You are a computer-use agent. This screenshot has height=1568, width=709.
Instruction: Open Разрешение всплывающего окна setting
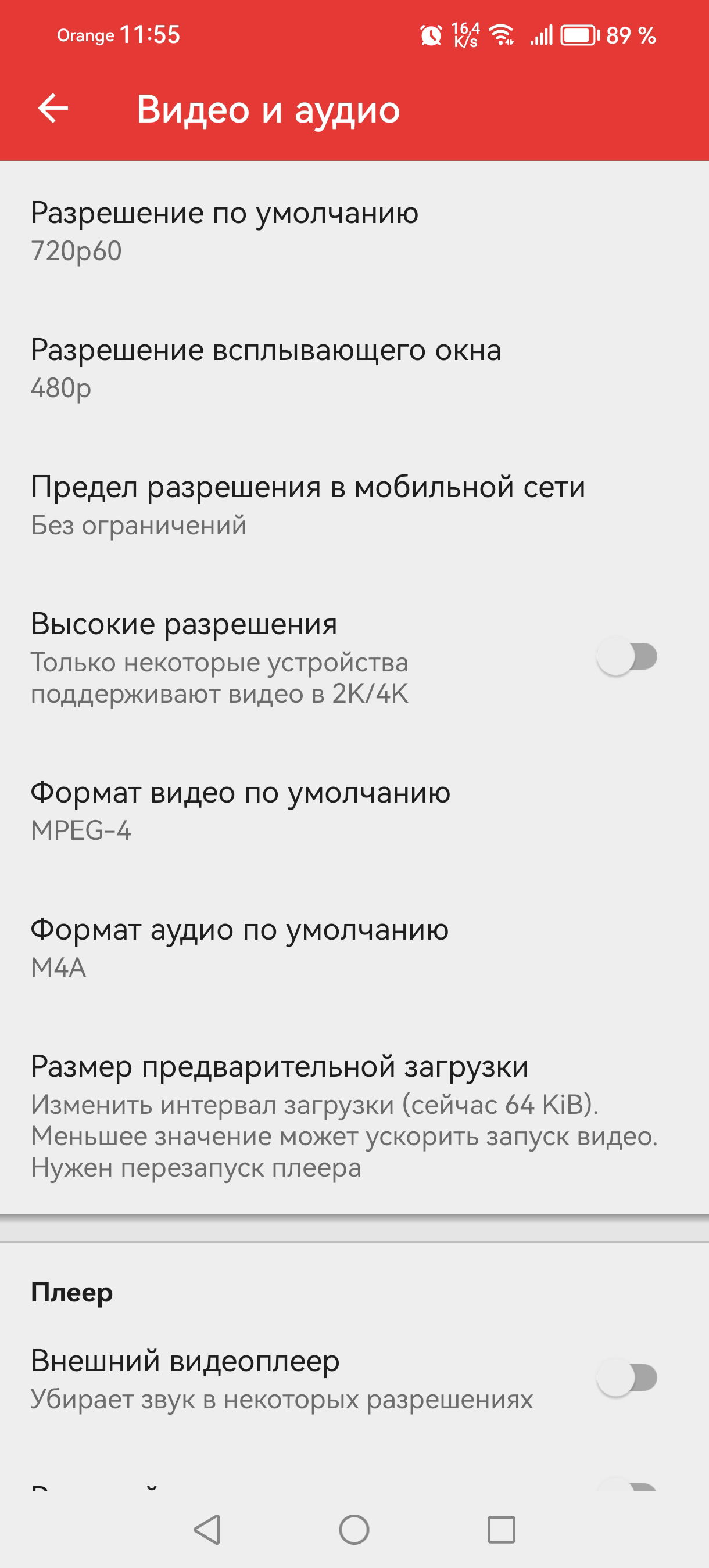click(266, 367)
